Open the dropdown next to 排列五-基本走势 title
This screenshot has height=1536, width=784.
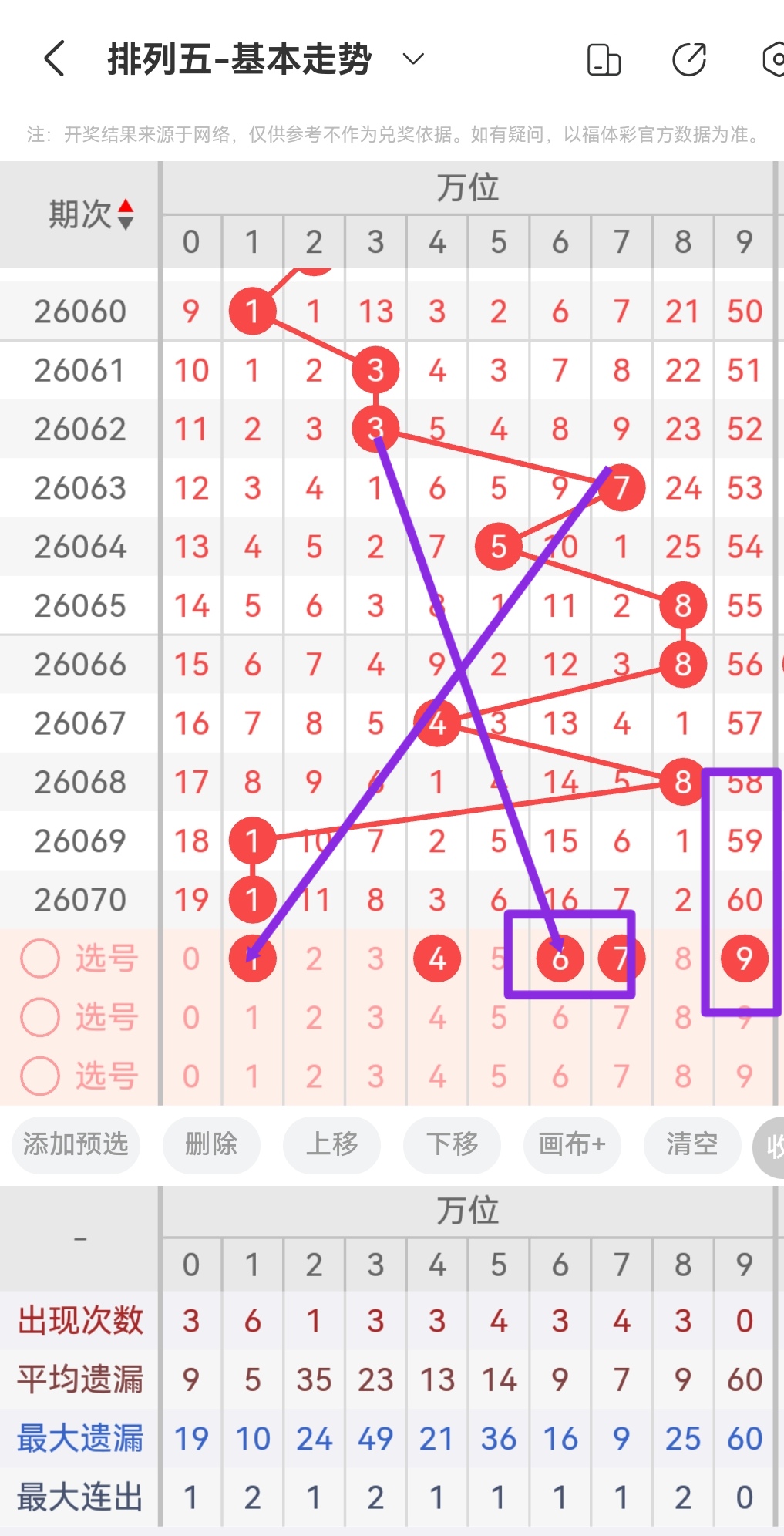(x=412, y=58)
